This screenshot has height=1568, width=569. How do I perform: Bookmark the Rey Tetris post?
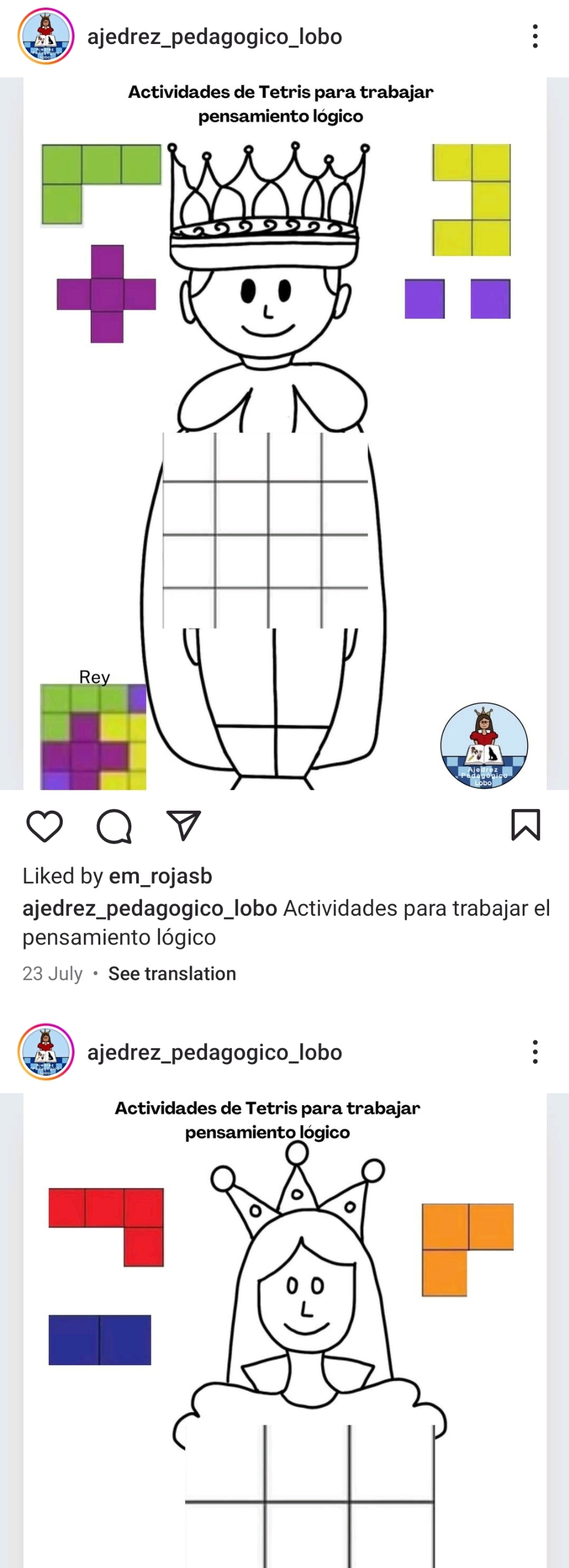point(525,825)
